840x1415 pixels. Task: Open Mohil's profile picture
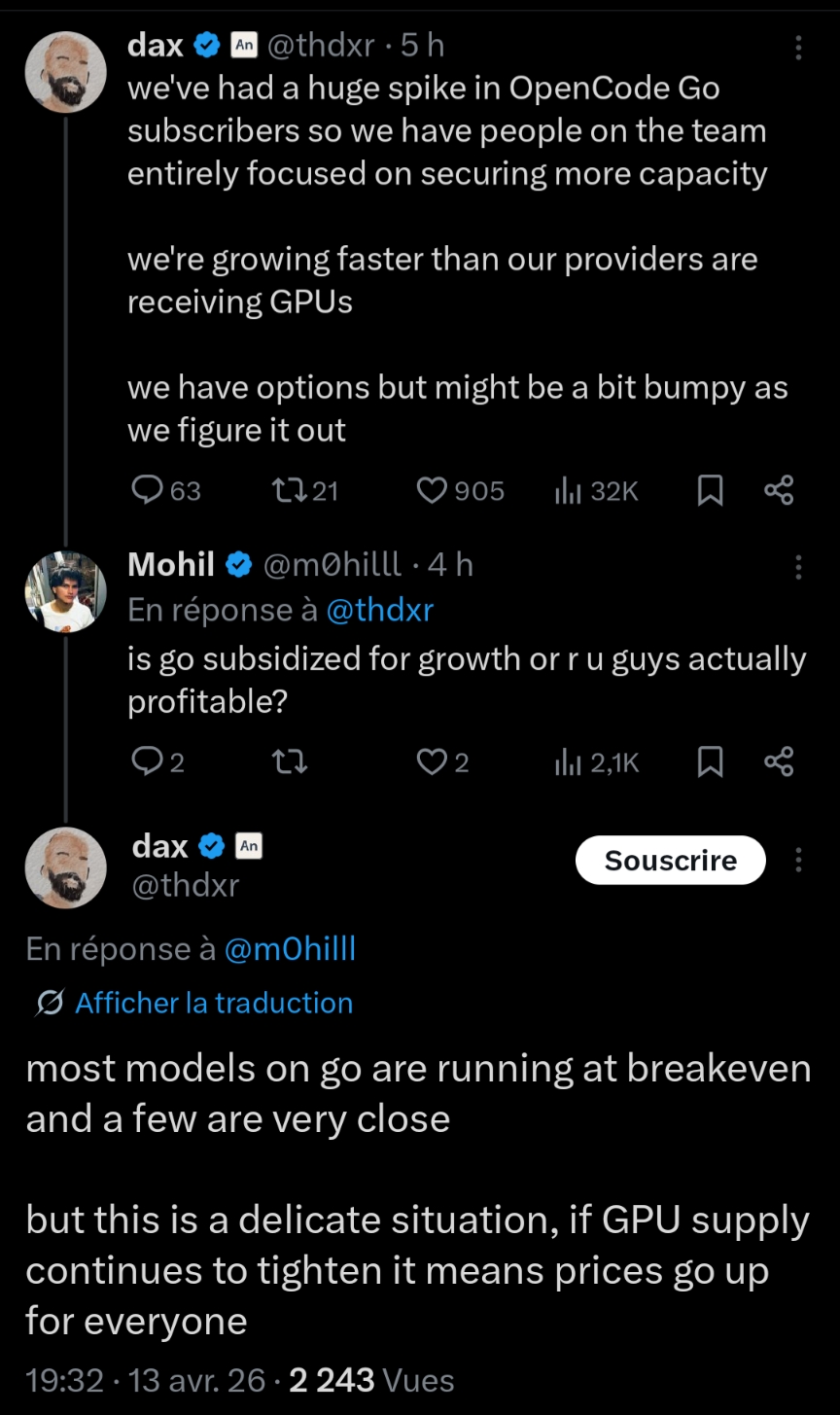pos(65,591)
